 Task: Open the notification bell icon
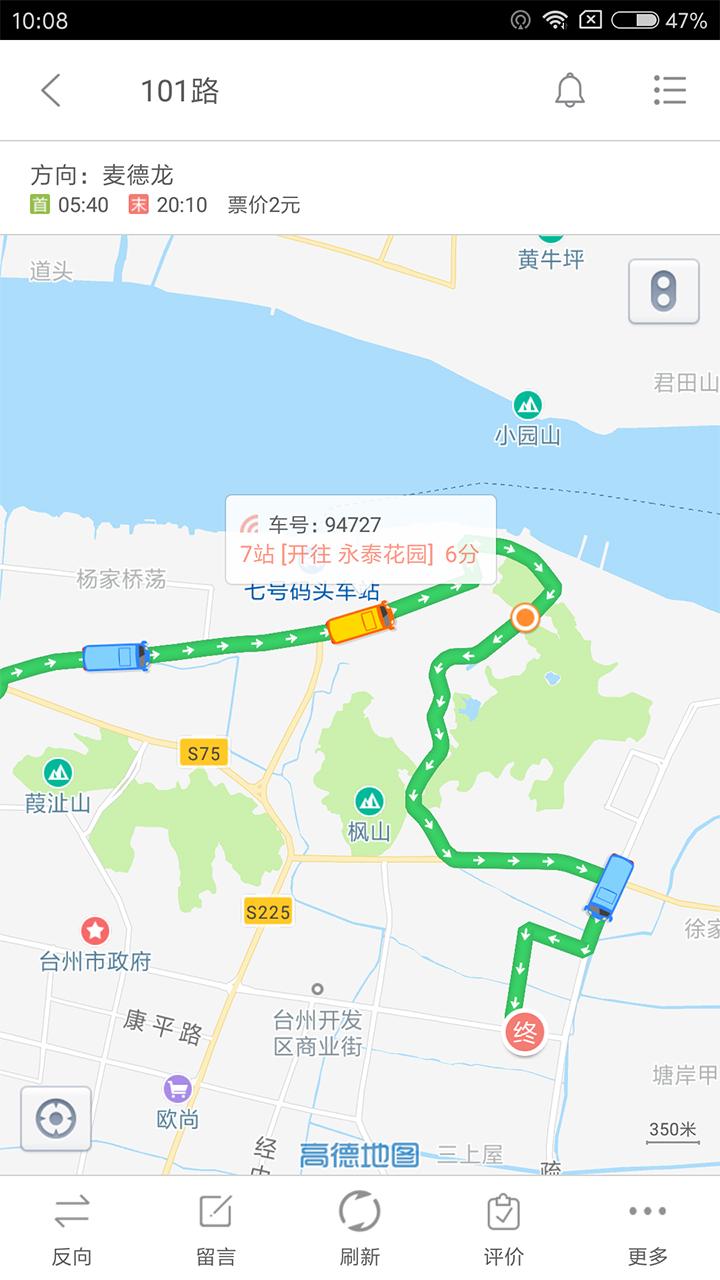570,90
